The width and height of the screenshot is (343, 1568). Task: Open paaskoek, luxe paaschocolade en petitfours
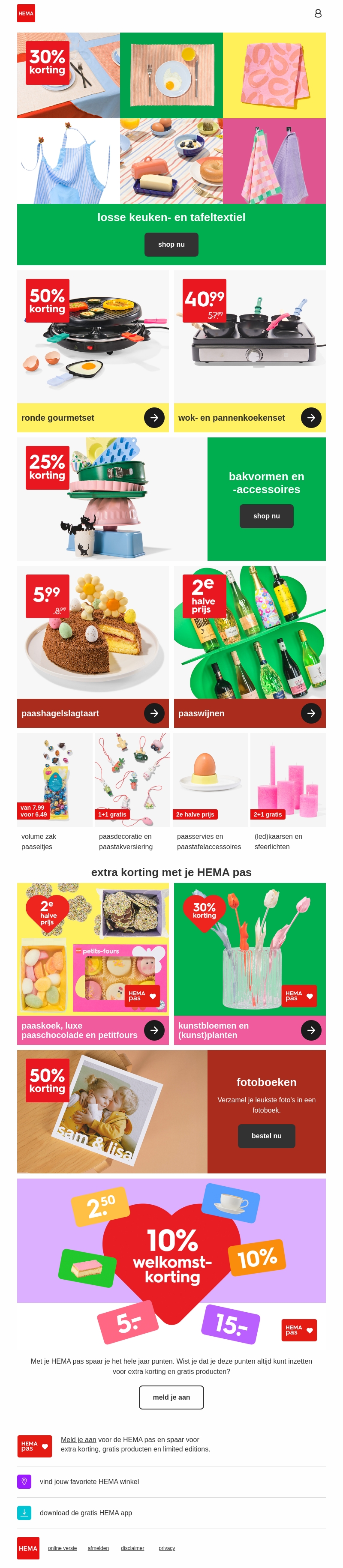click(x=154, y=1030)
